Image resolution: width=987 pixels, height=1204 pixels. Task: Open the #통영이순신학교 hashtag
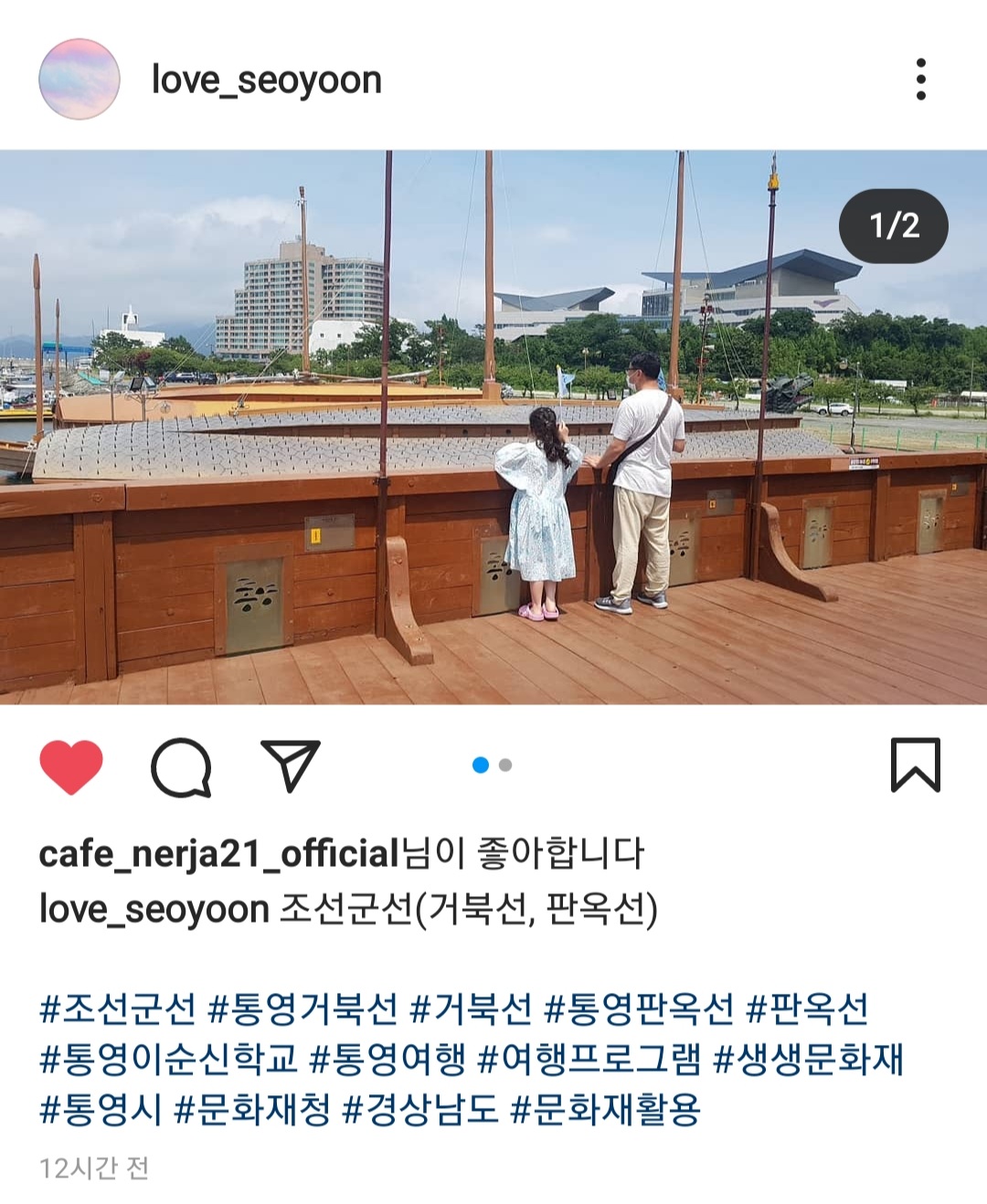168,1059
